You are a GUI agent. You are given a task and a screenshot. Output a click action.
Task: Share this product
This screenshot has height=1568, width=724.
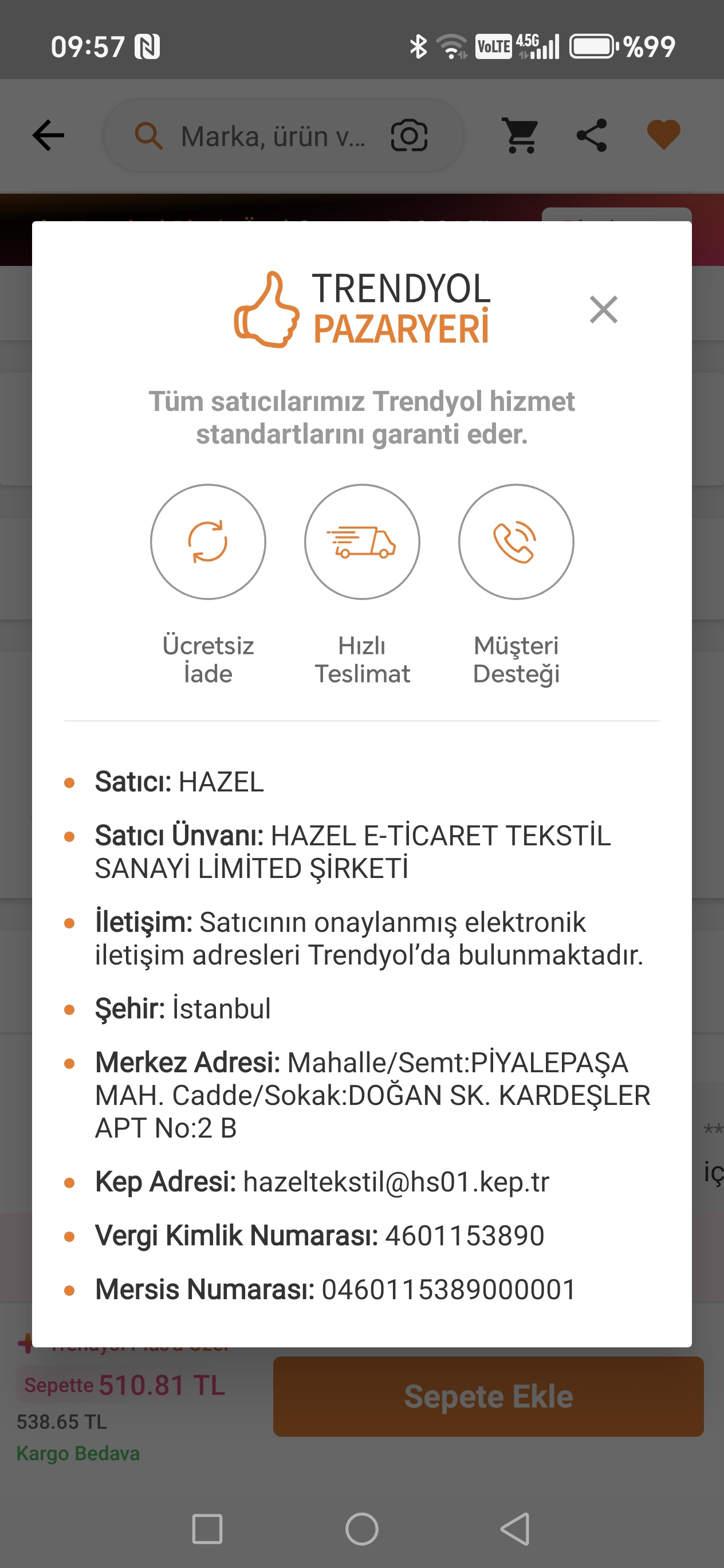coord(592,135)
